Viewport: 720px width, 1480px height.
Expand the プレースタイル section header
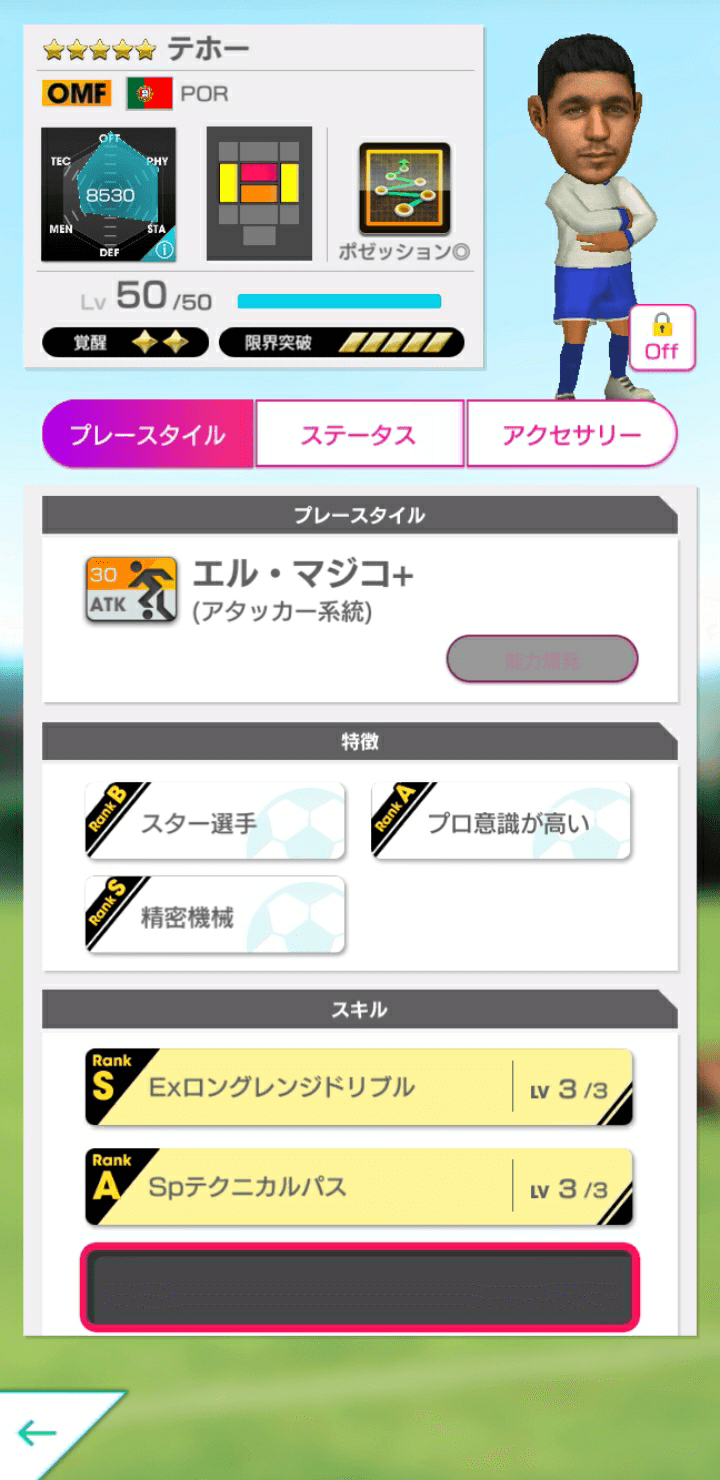tap(360, 514)
